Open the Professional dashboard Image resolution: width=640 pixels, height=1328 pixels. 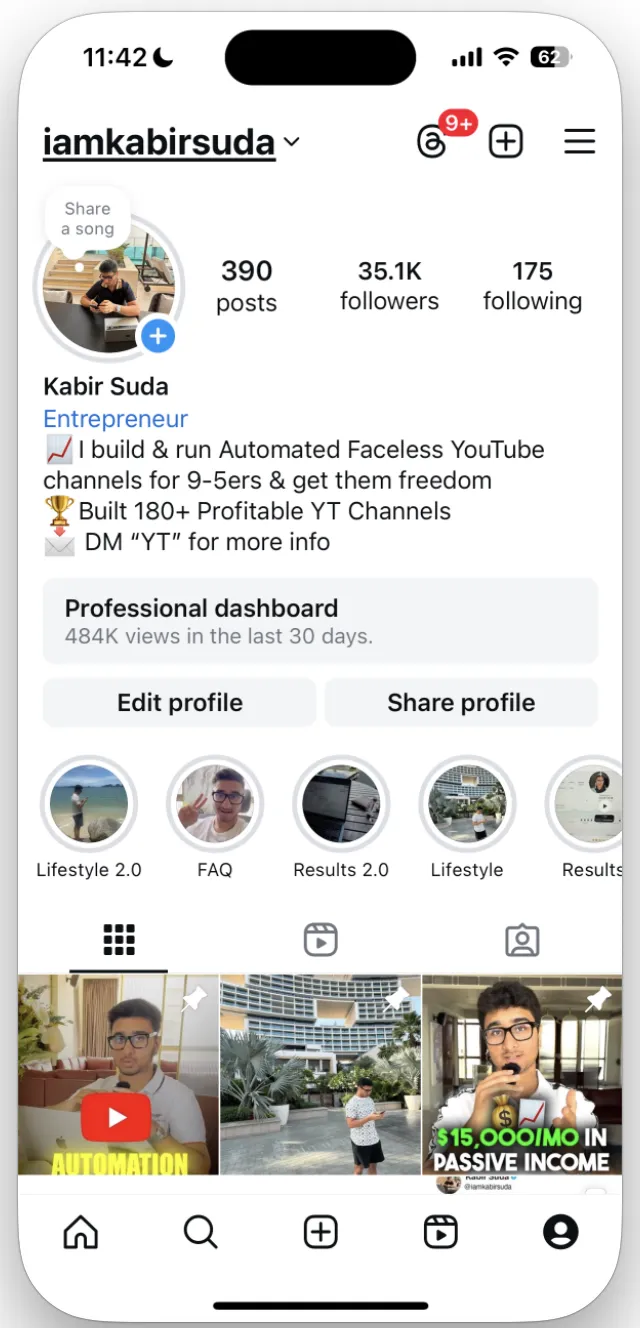point(320,620)
